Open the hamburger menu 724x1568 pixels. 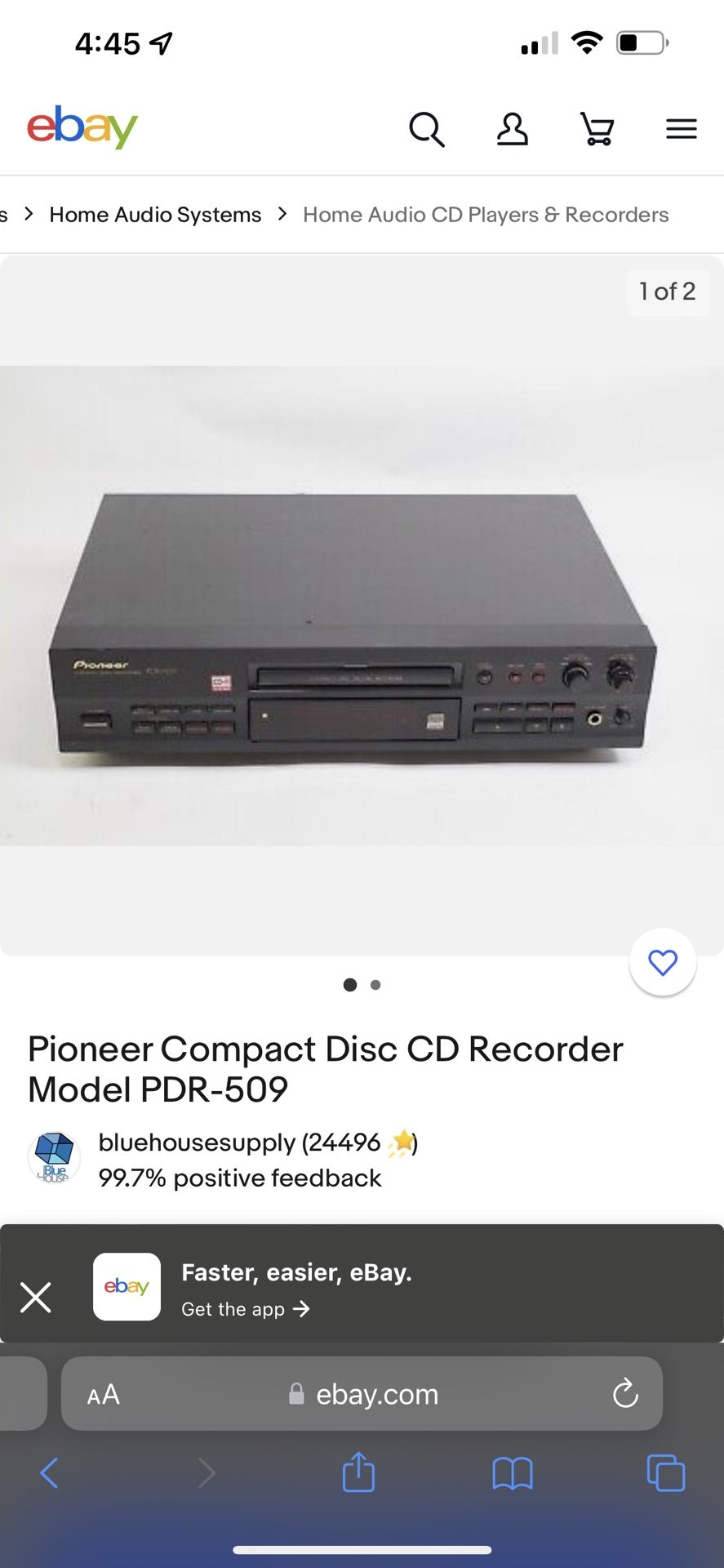coord(681,129)
